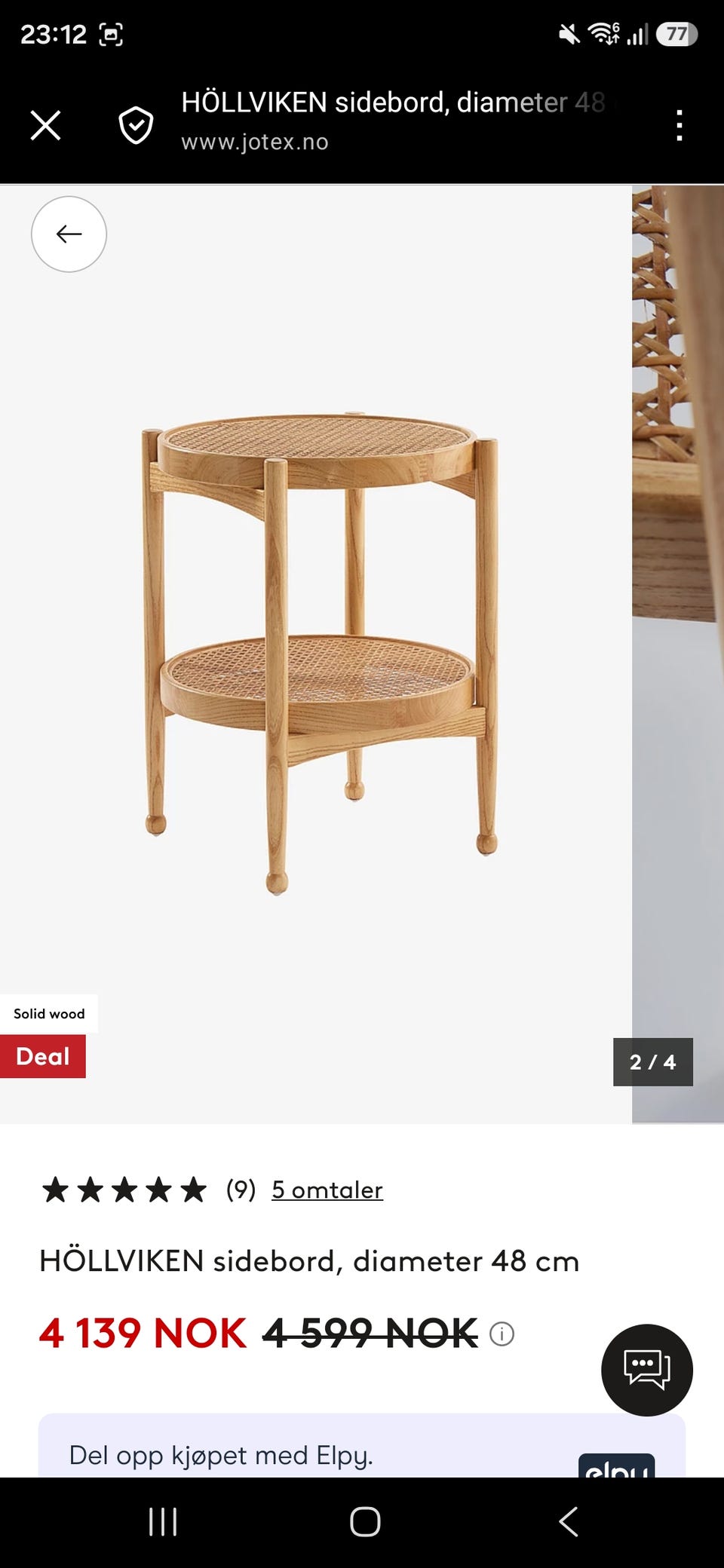Open the browser overflow menu
The height and width of the screenshot is (1568, 724).
point(680,125)
